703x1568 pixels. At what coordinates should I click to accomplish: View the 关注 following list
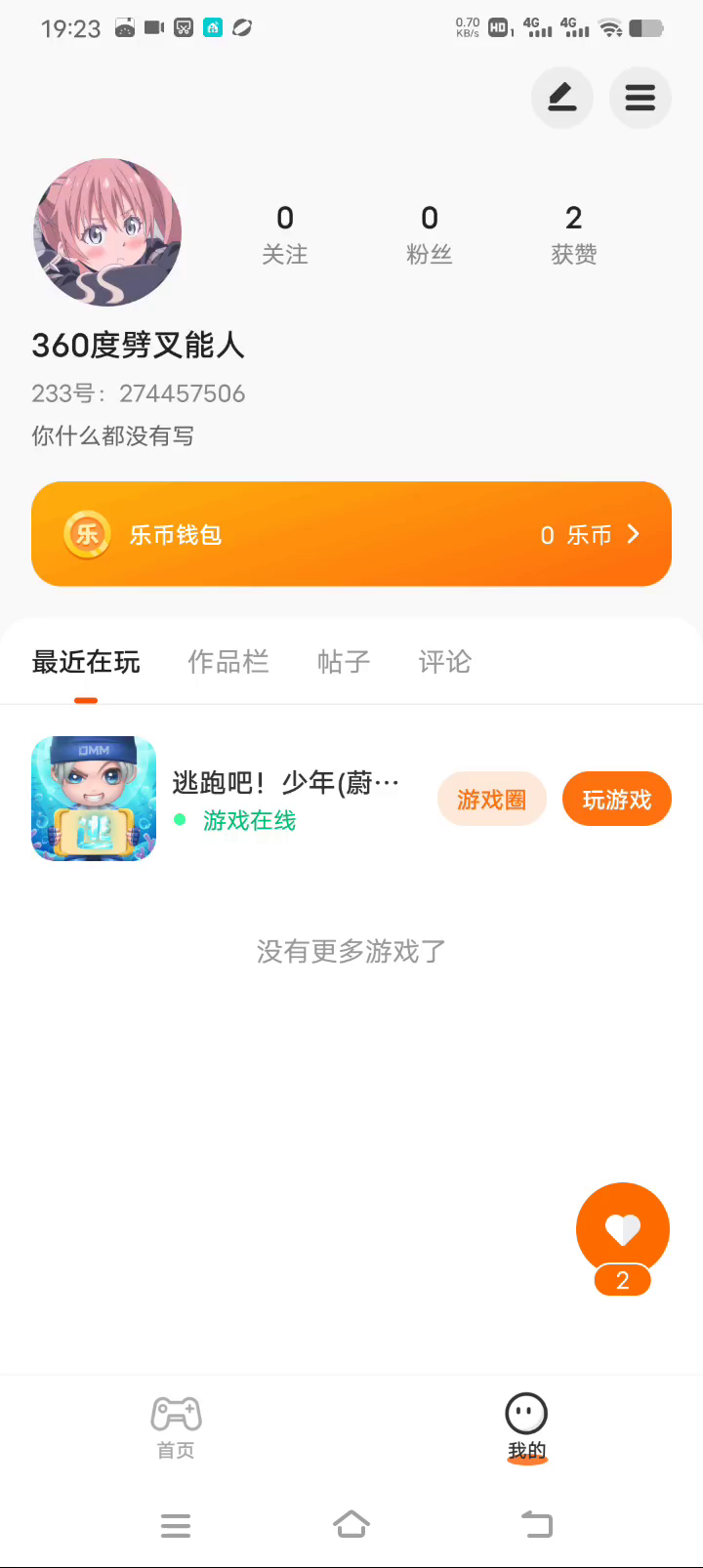(284, 234)
